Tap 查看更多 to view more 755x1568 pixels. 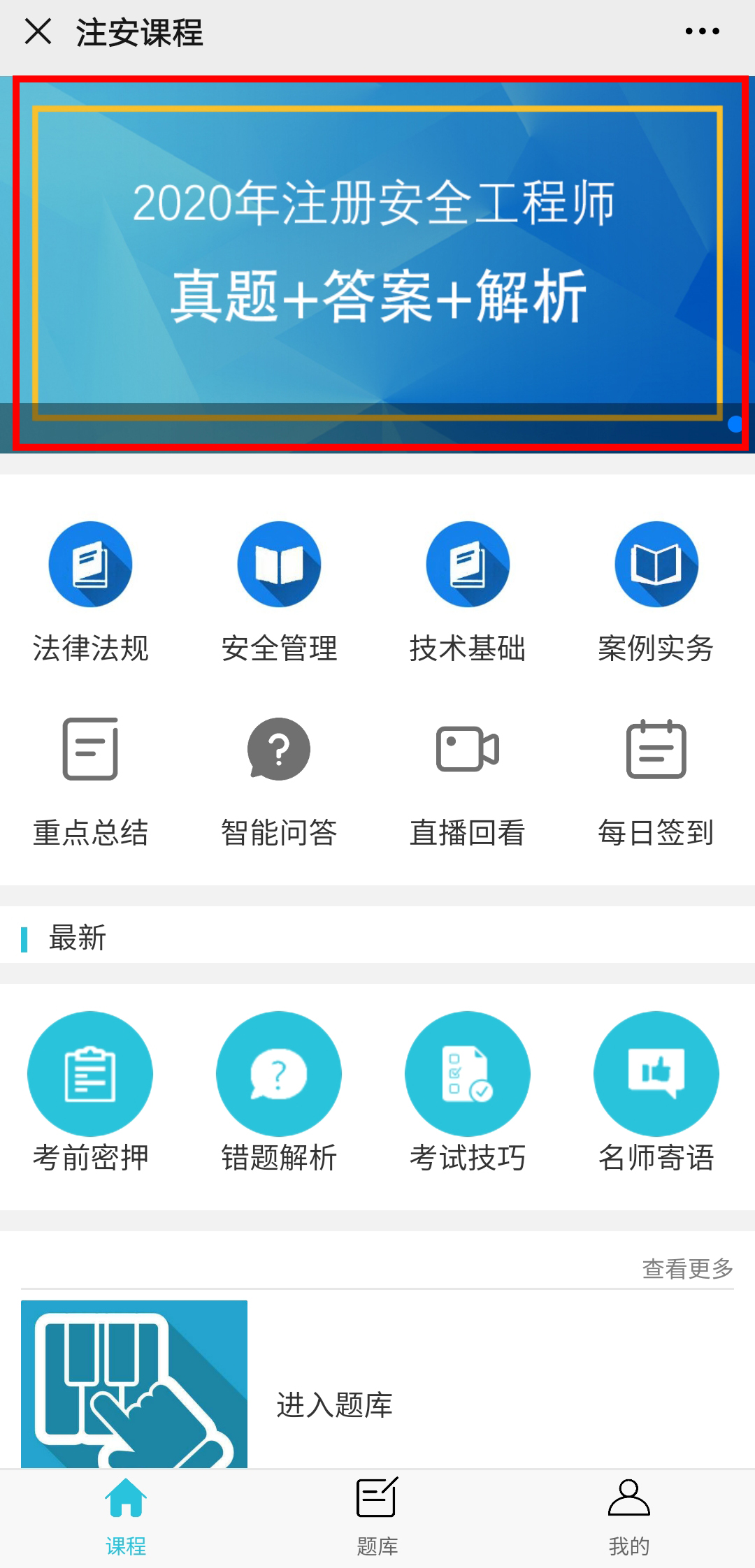(687, 1268)
